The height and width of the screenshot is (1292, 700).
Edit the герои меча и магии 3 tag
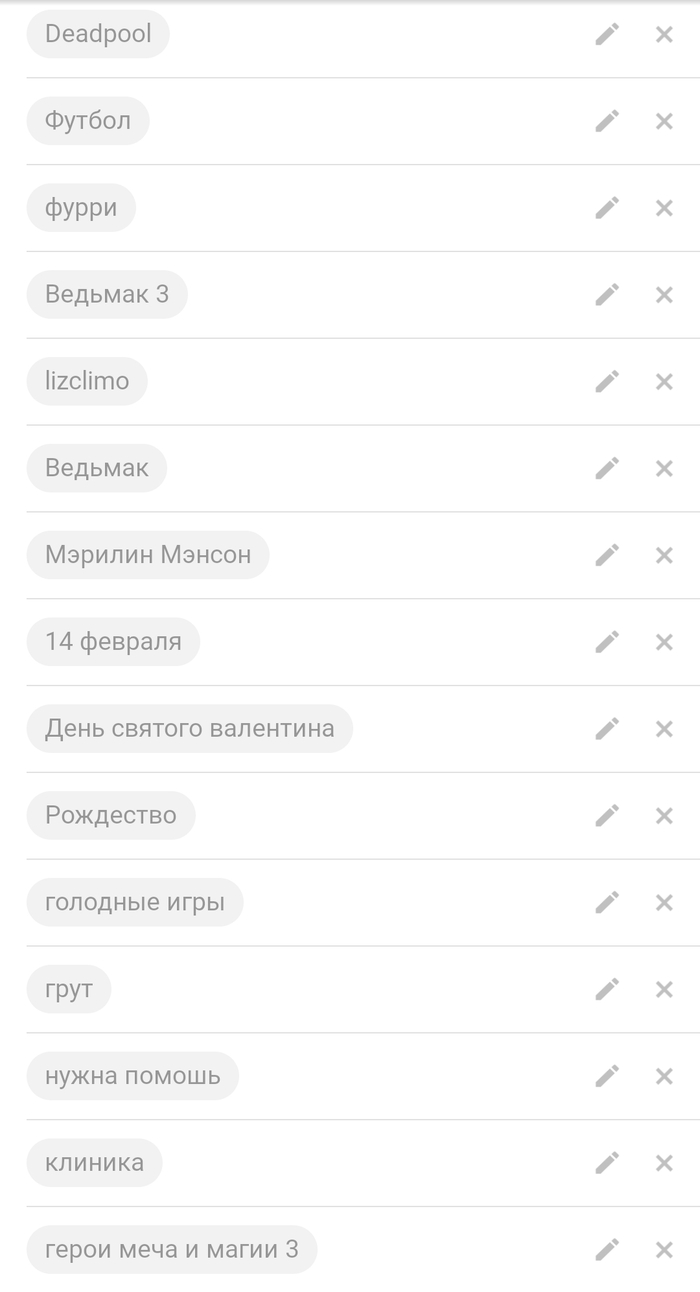pos(607,1250)
